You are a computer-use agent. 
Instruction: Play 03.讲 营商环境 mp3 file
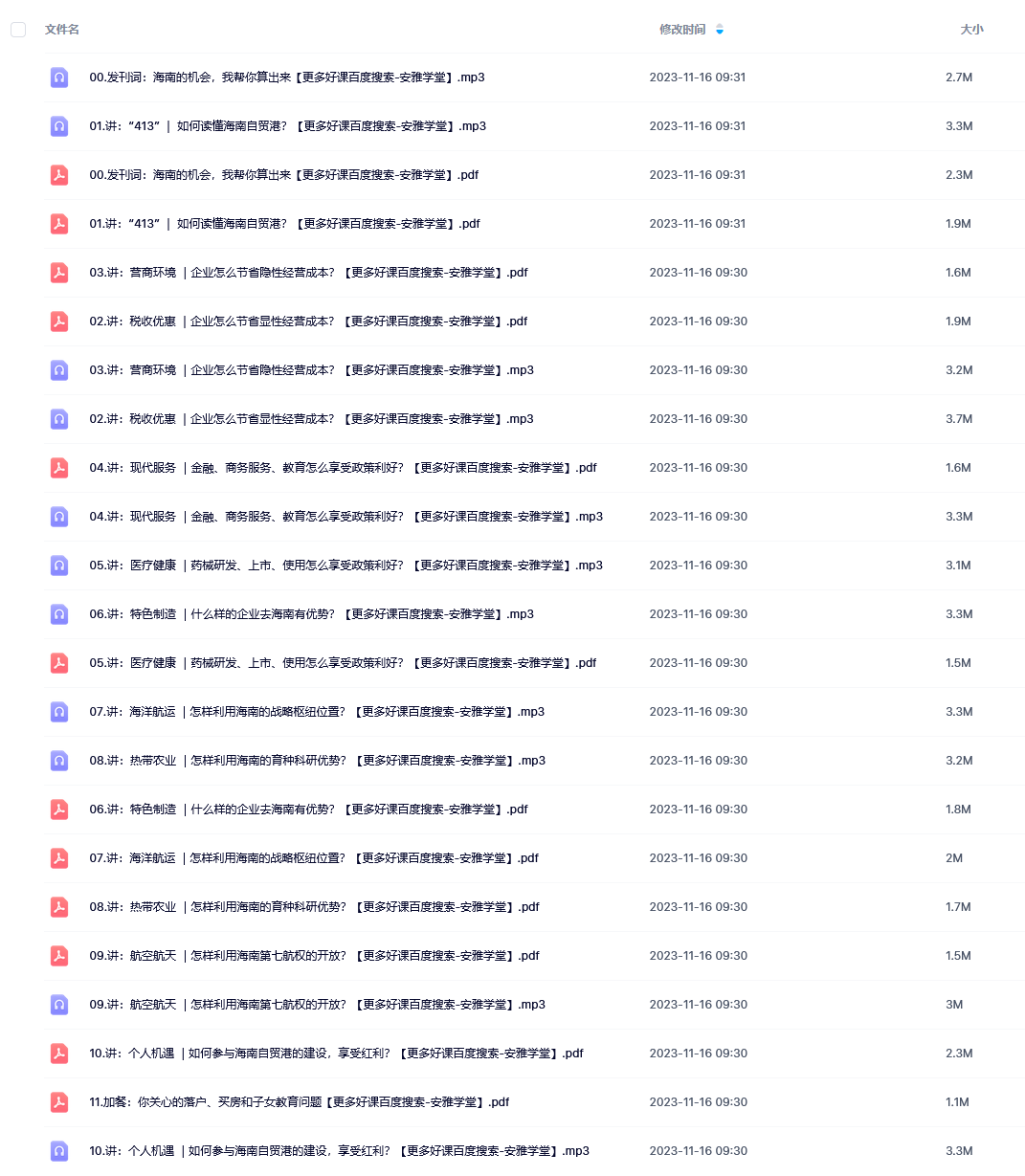(x=311, y=370)
